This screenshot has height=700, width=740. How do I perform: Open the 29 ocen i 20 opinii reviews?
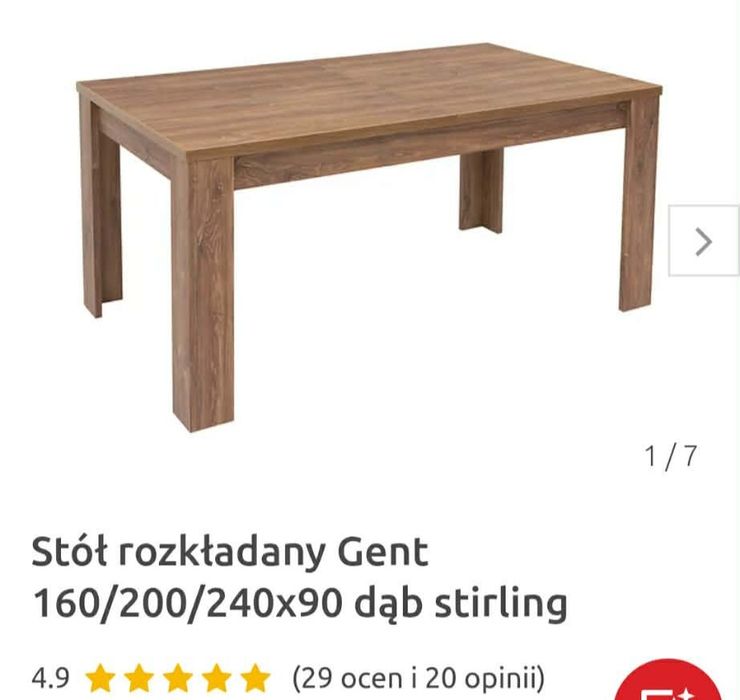click(x=418, y=677)
